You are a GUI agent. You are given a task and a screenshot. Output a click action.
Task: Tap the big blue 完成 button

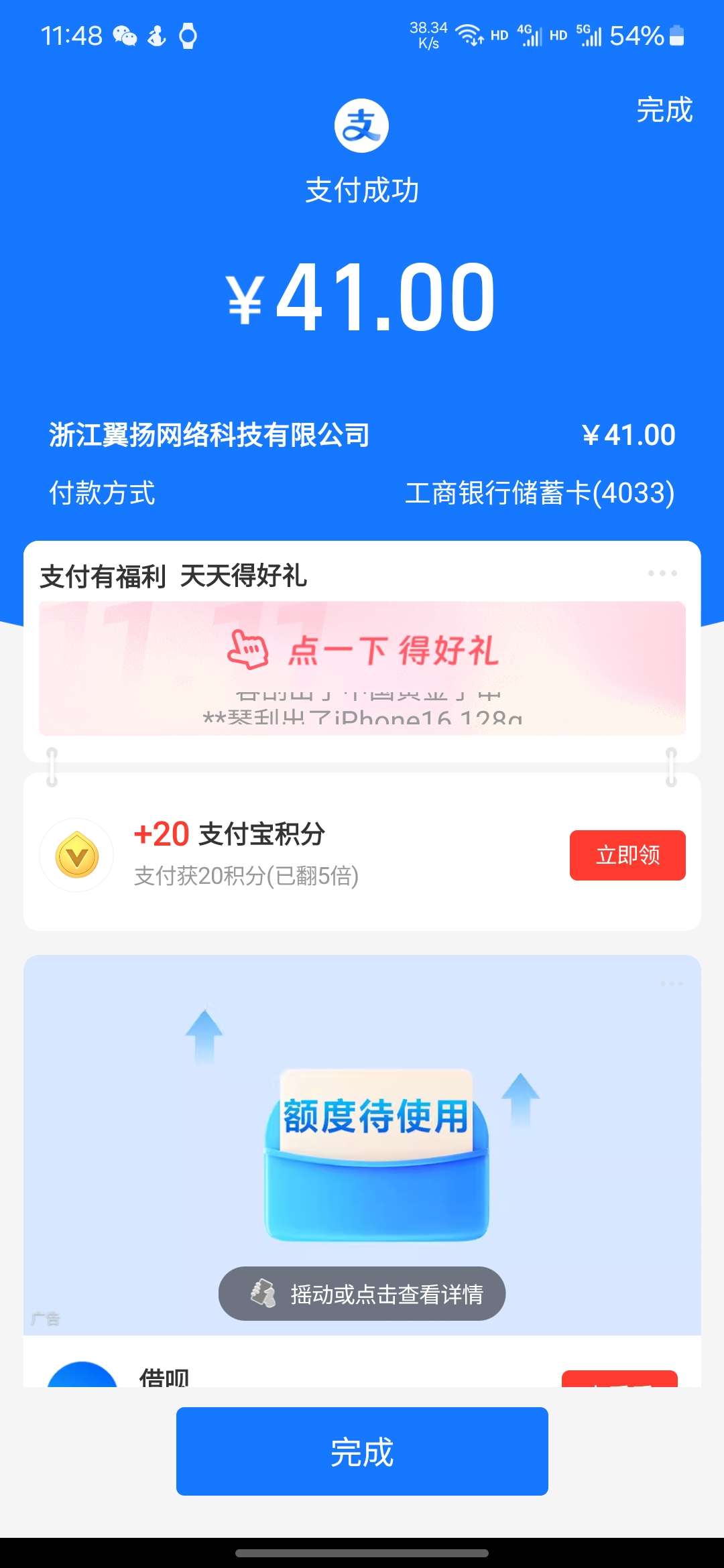click(362, 1451)
